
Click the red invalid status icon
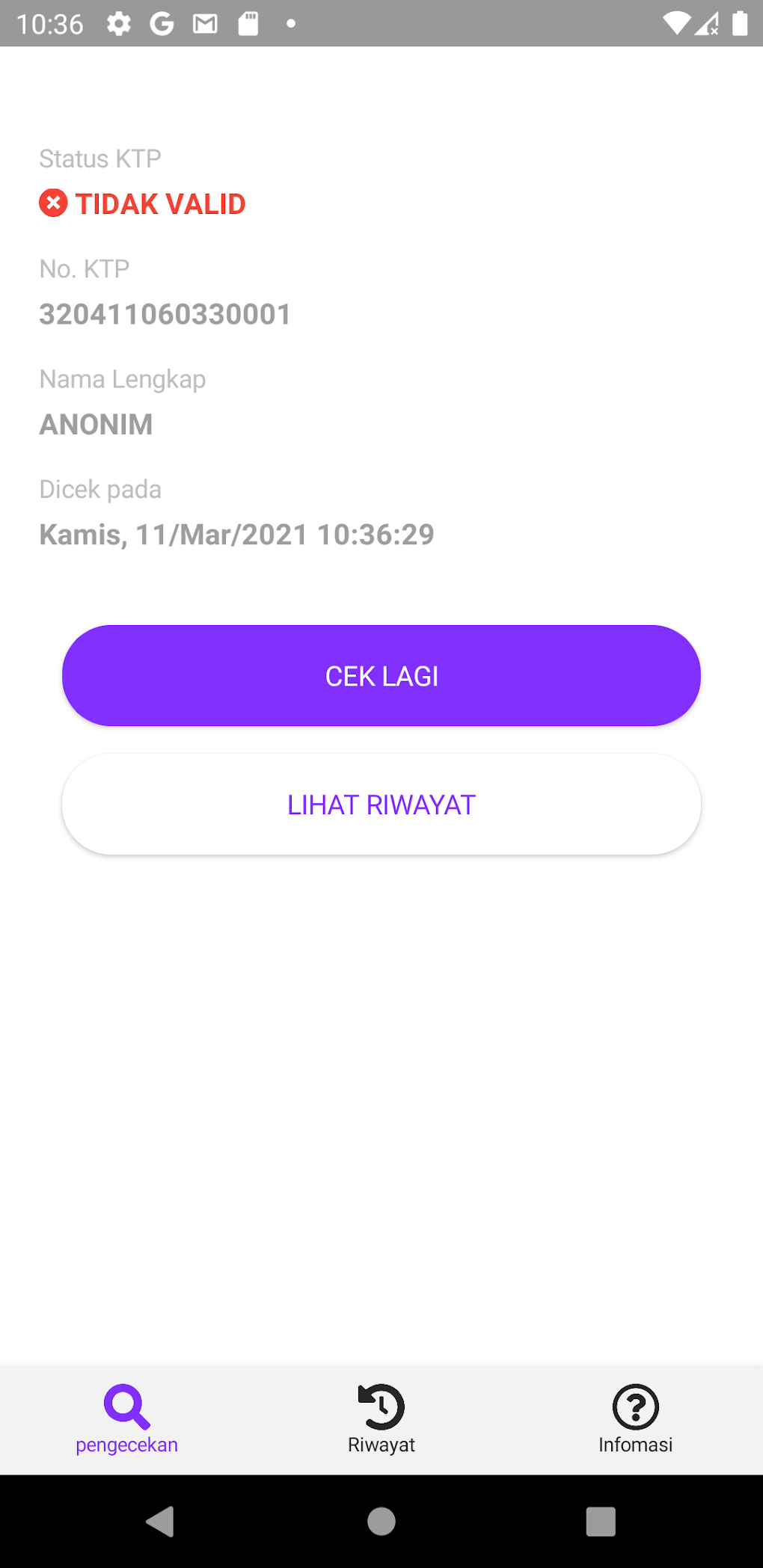coord(52,203)
